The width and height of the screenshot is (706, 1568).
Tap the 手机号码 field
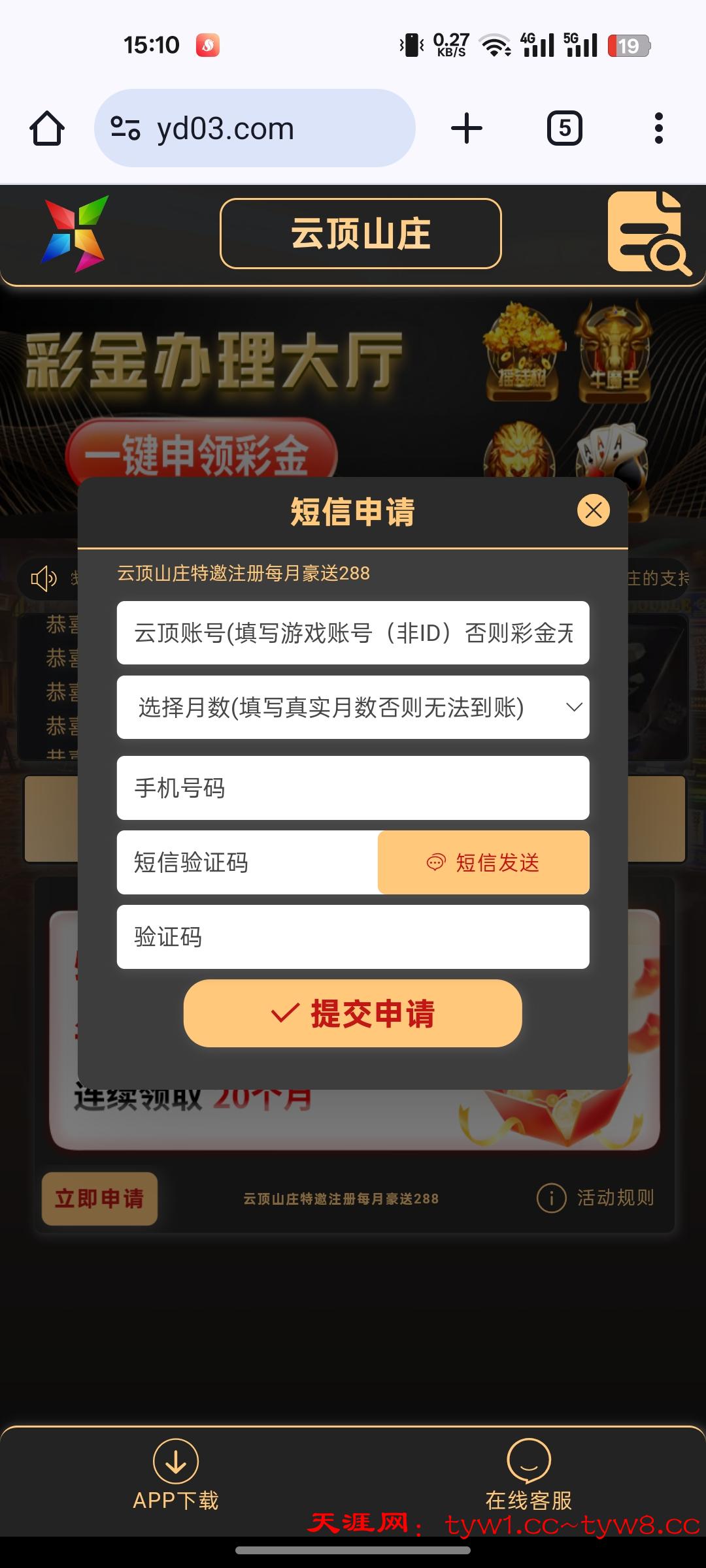click(x=353, y=788)
